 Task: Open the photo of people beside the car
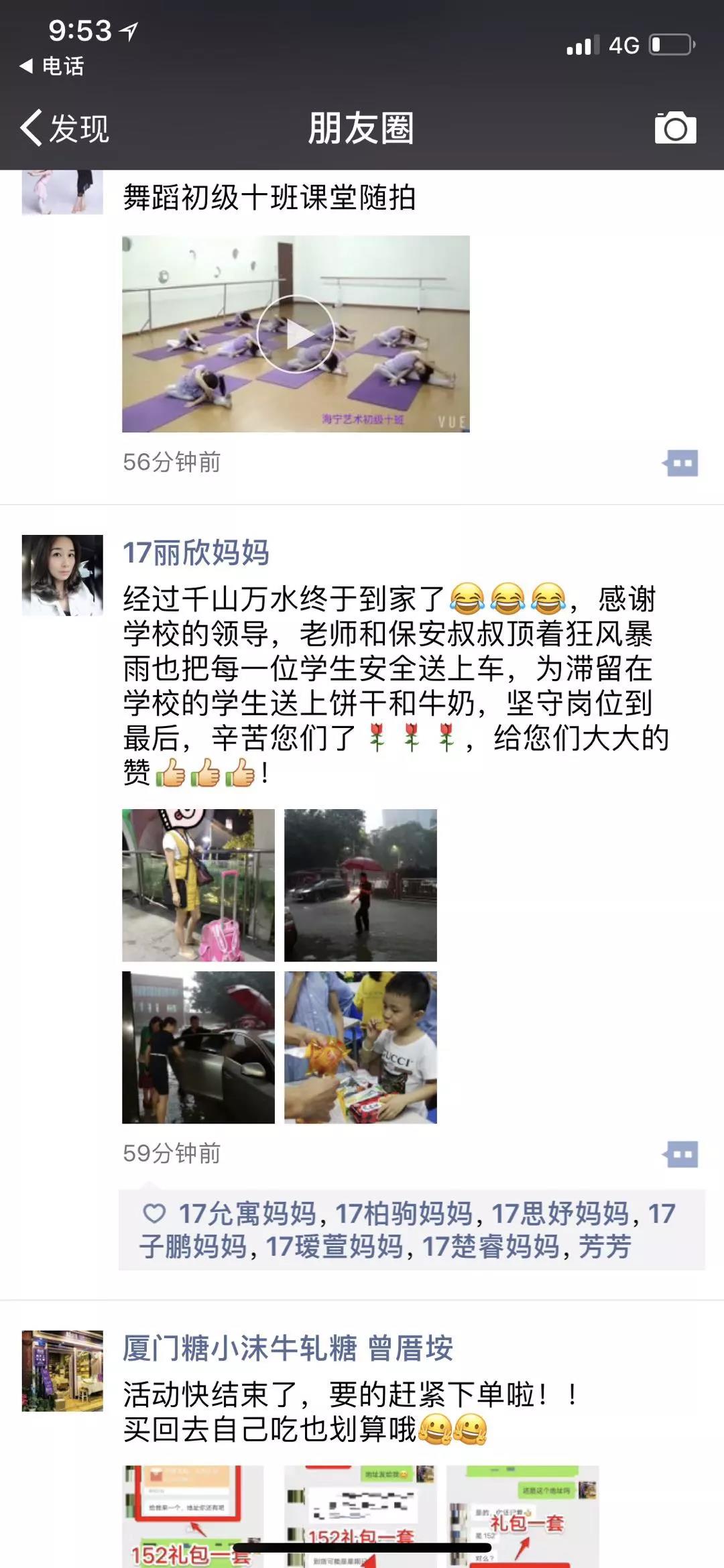coord(198,1047)
